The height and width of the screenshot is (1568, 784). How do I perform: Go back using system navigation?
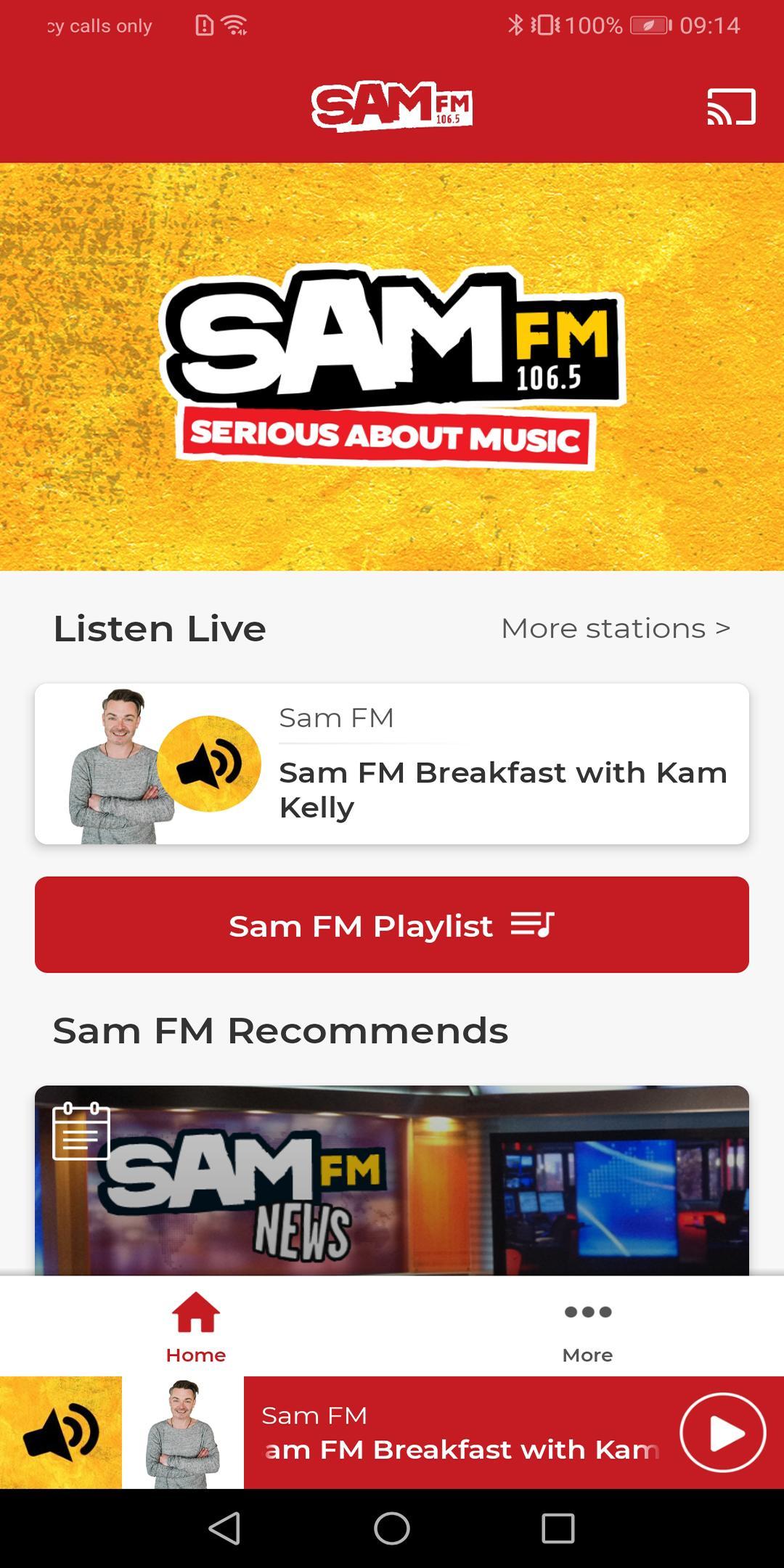pos(225,1529)
